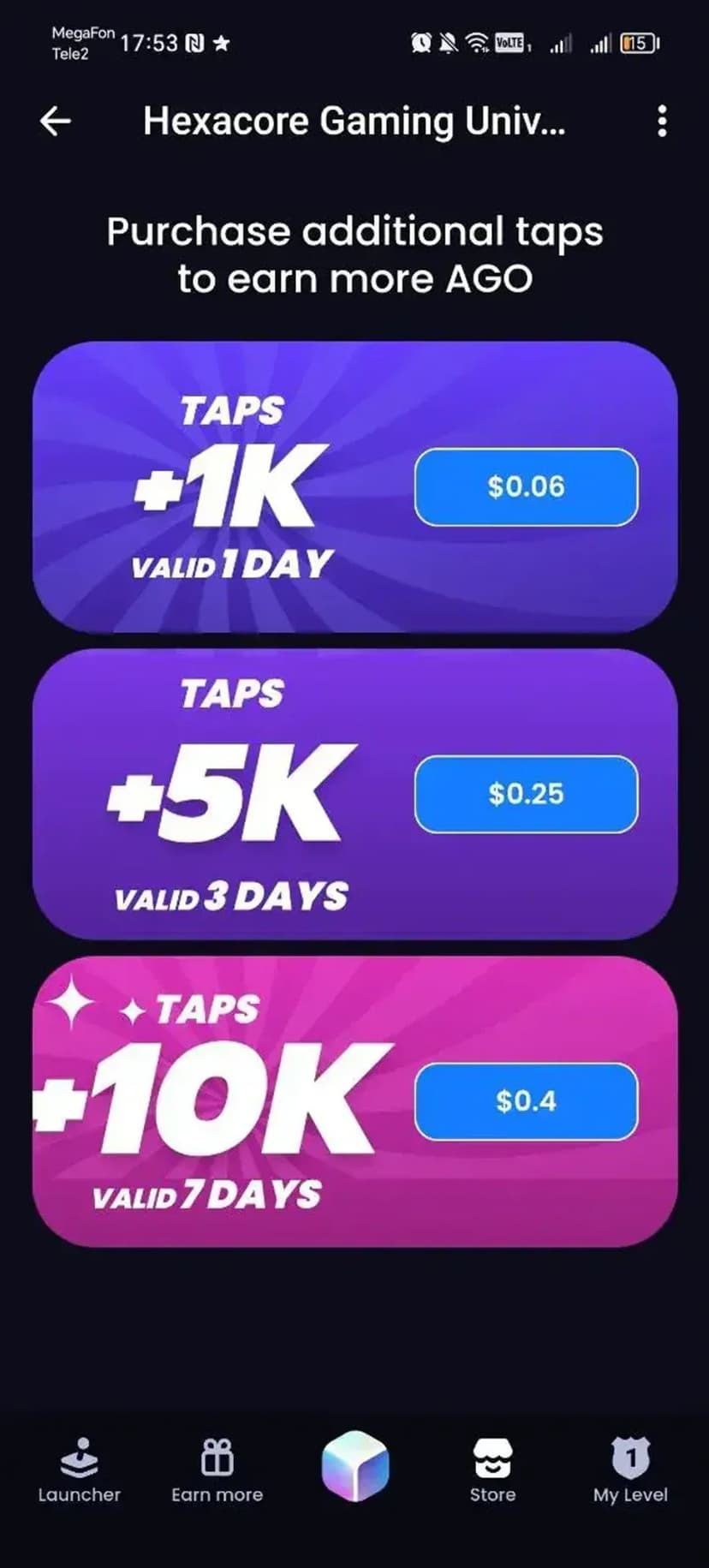The height and width of the screenshot is (1568, 709).
Task: Buy 1K taps for $0.06
Action: pyautogui.click(x=526, y=486)
